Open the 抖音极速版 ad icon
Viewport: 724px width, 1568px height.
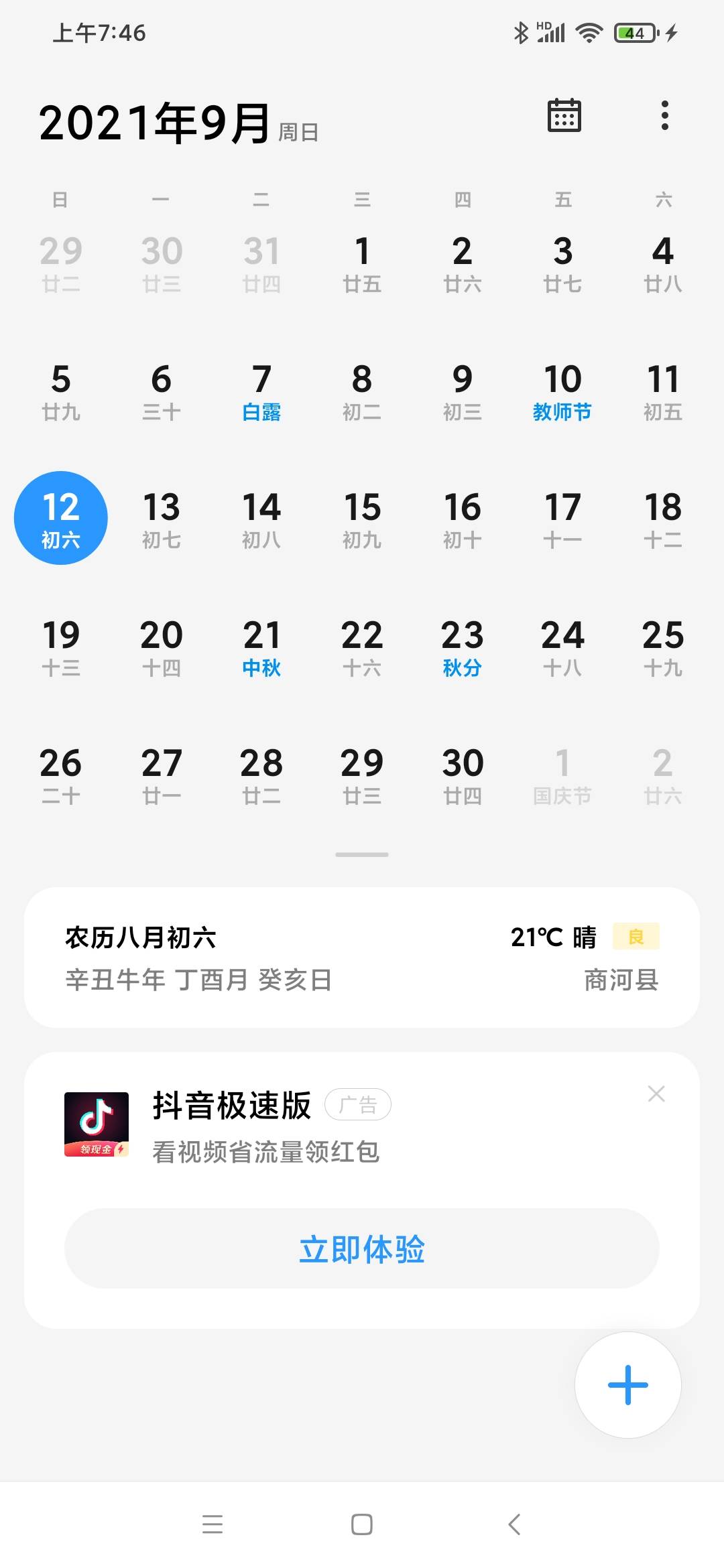pyautogui.click(x=97, y=1124)
